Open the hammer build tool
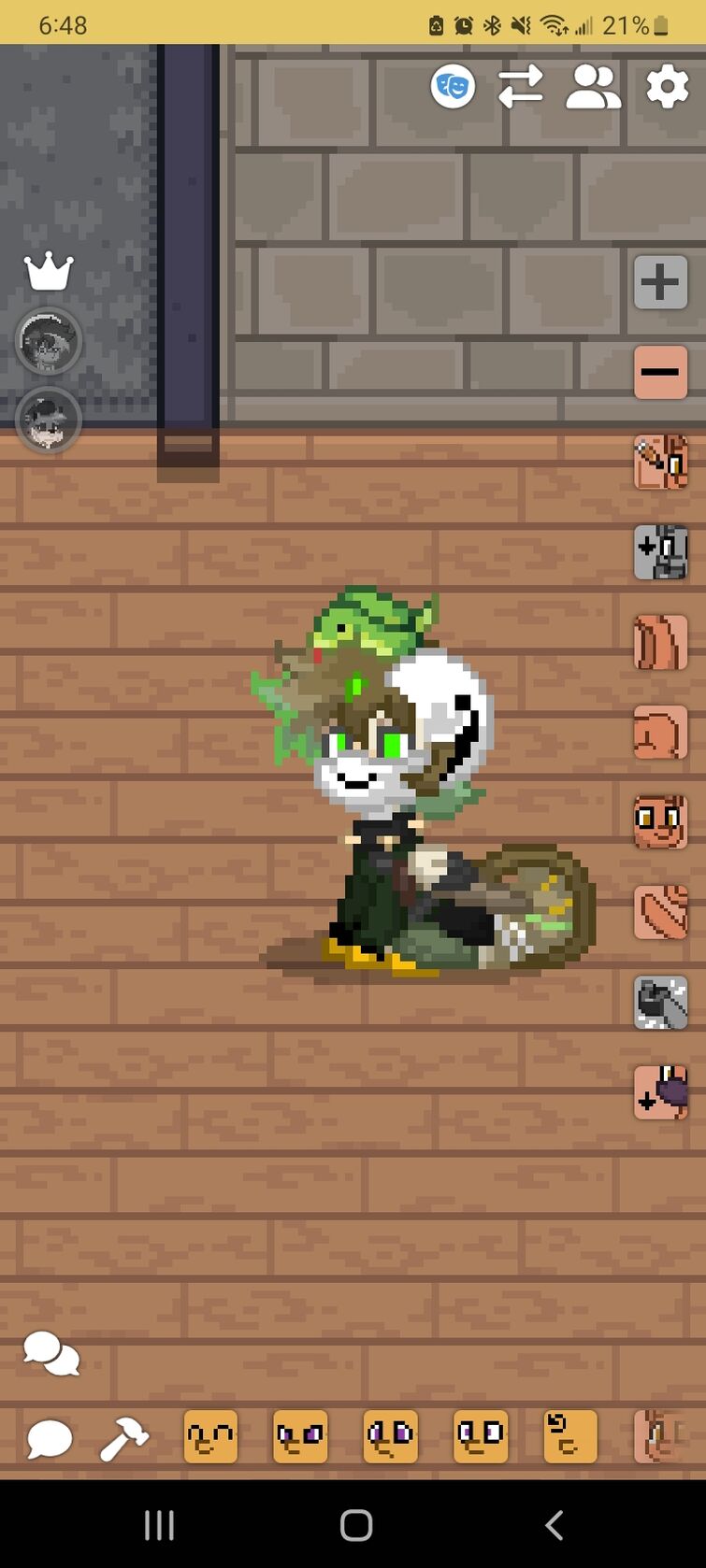This screenshot has height=1568, width=706. (x=123, y=1437)
